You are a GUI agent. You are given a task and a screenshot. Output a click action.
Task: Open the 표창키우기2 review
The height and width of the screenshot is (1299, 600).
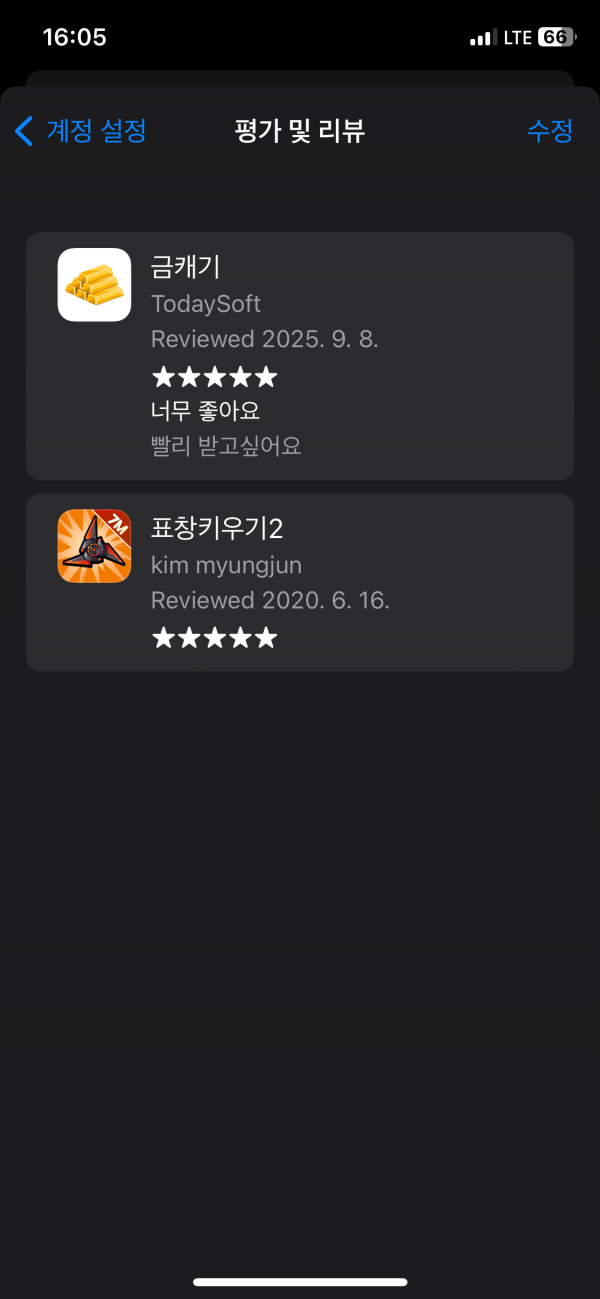pyautogui.click(x=300, y=582)
